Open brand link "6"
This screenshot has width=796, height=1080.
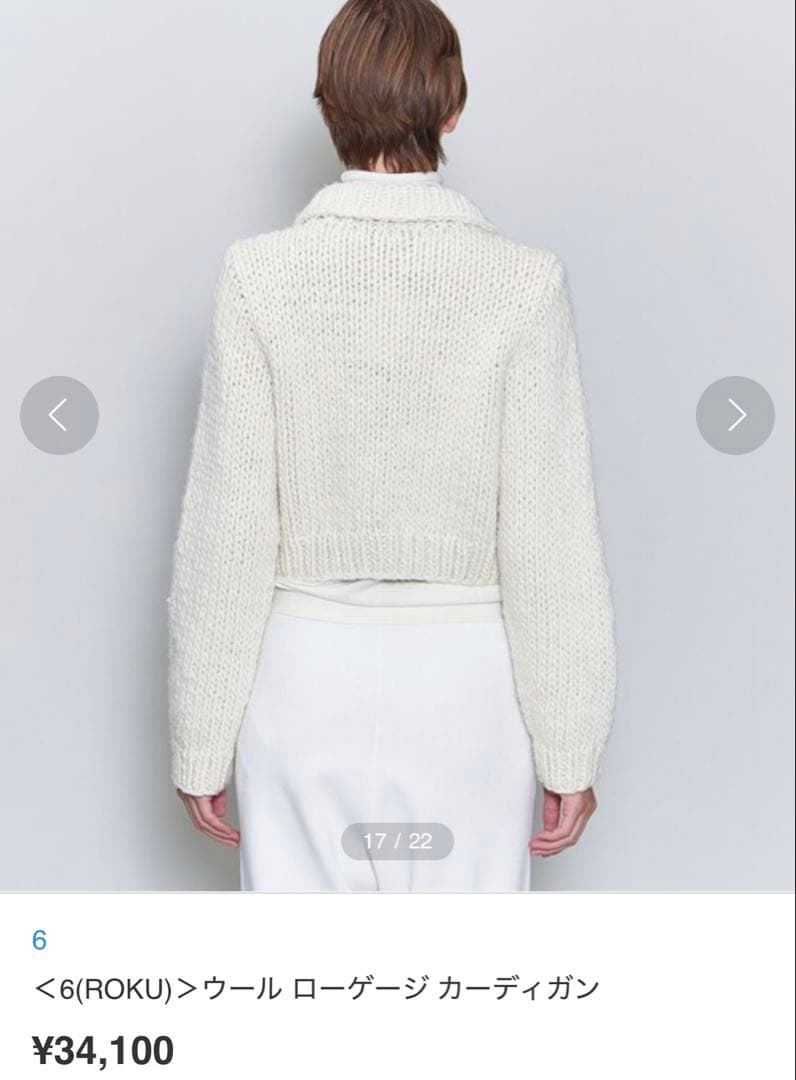[x=40, y=940]
